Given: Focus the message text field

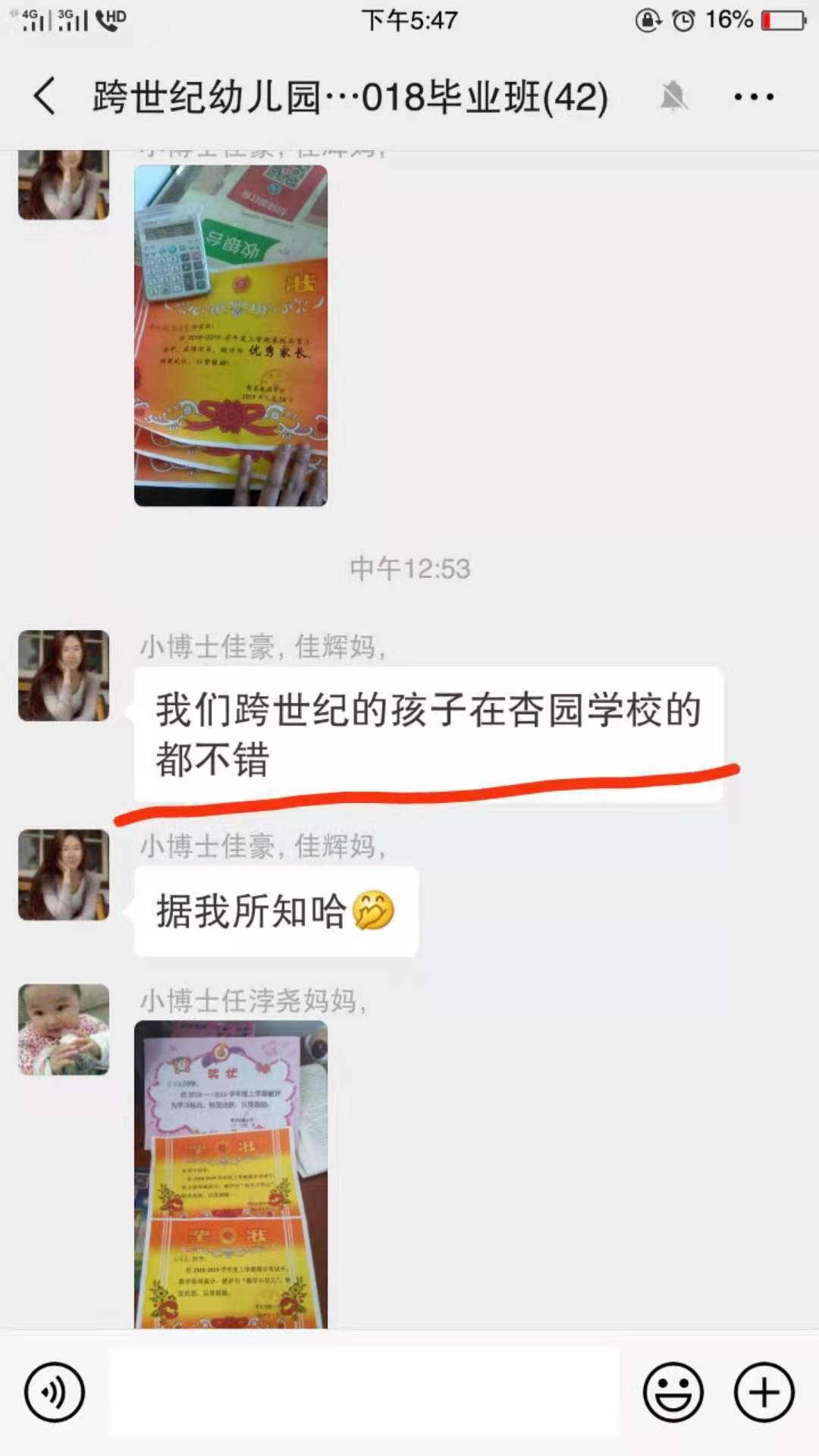Looking at the screenshot, I should coord(364,1392).
